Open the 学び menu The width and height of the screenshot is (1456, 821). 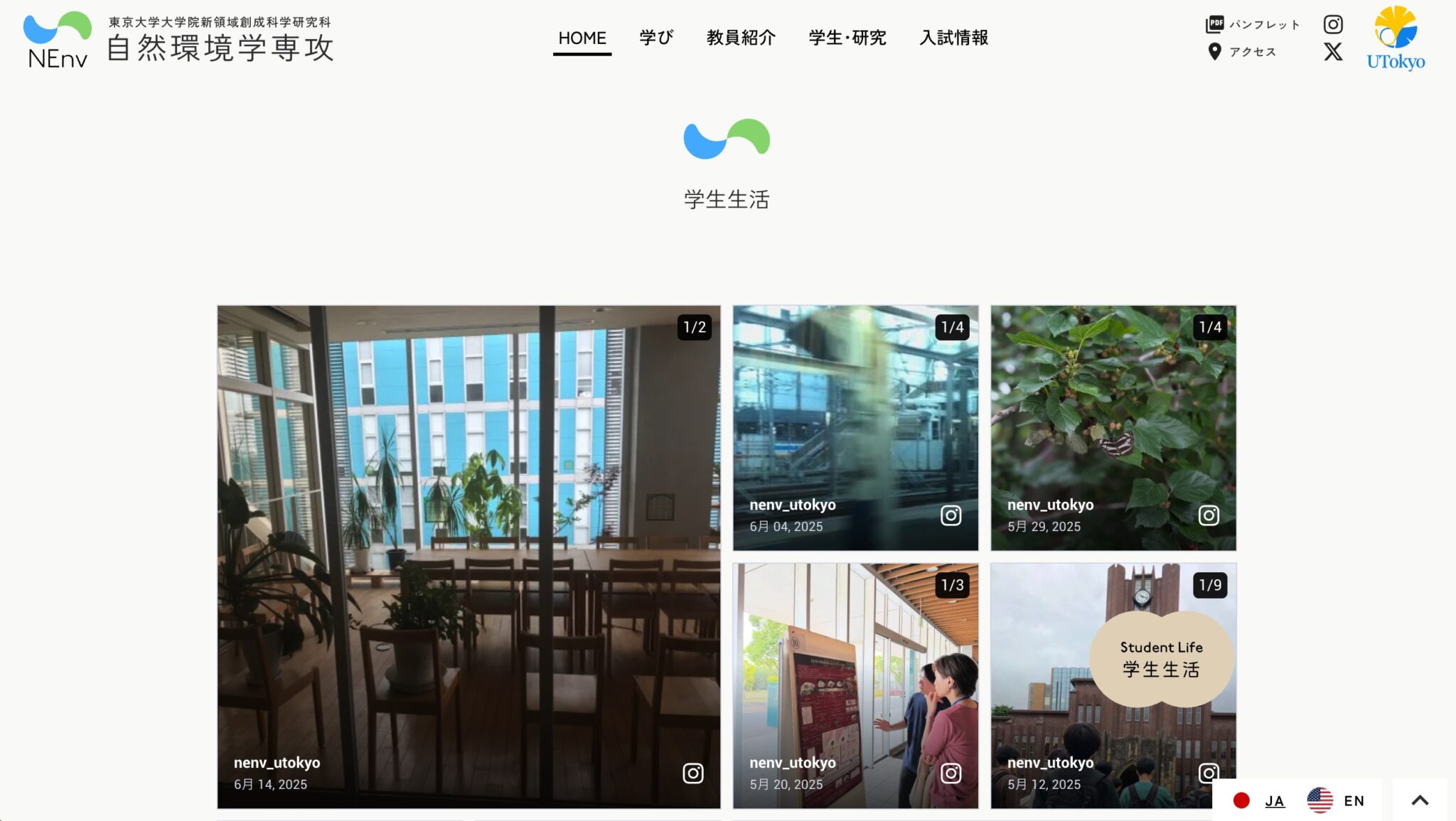655,38
